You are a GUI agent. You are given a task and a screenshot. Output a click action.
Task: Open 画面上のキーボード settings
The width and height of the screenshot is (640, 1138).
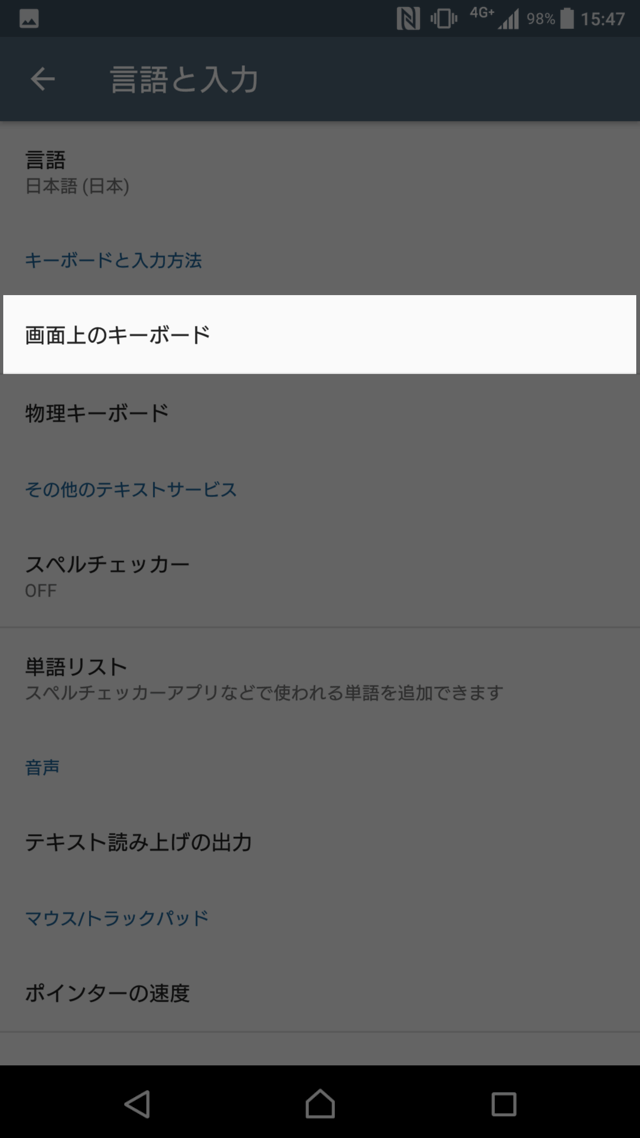(318, 335)
